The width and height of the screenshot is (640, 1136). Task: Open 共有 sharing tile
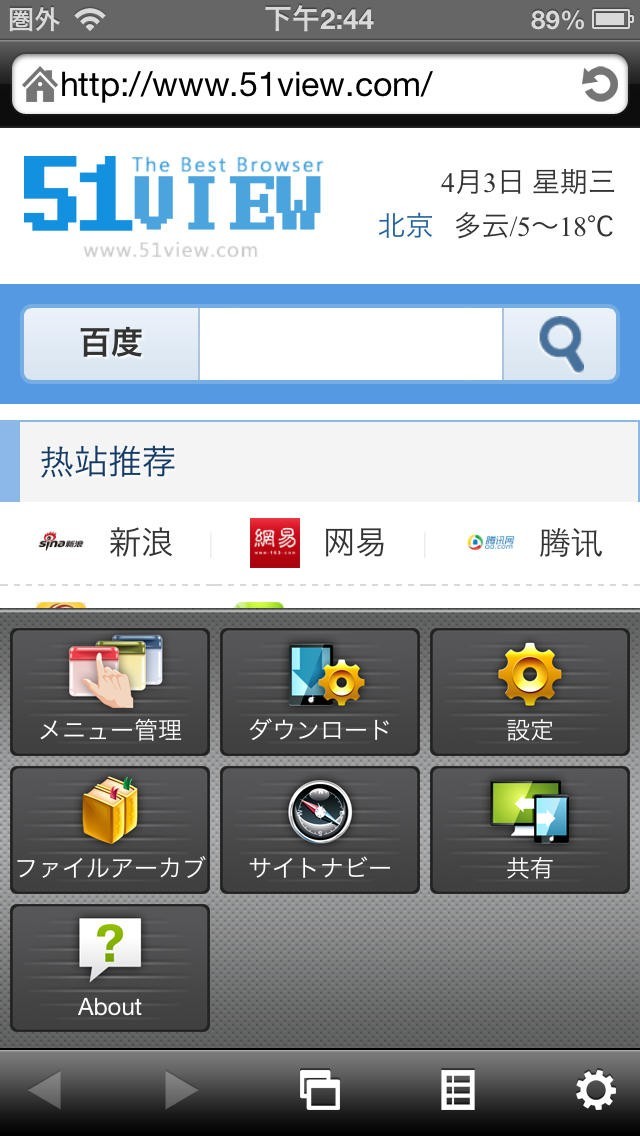point(530,830)
